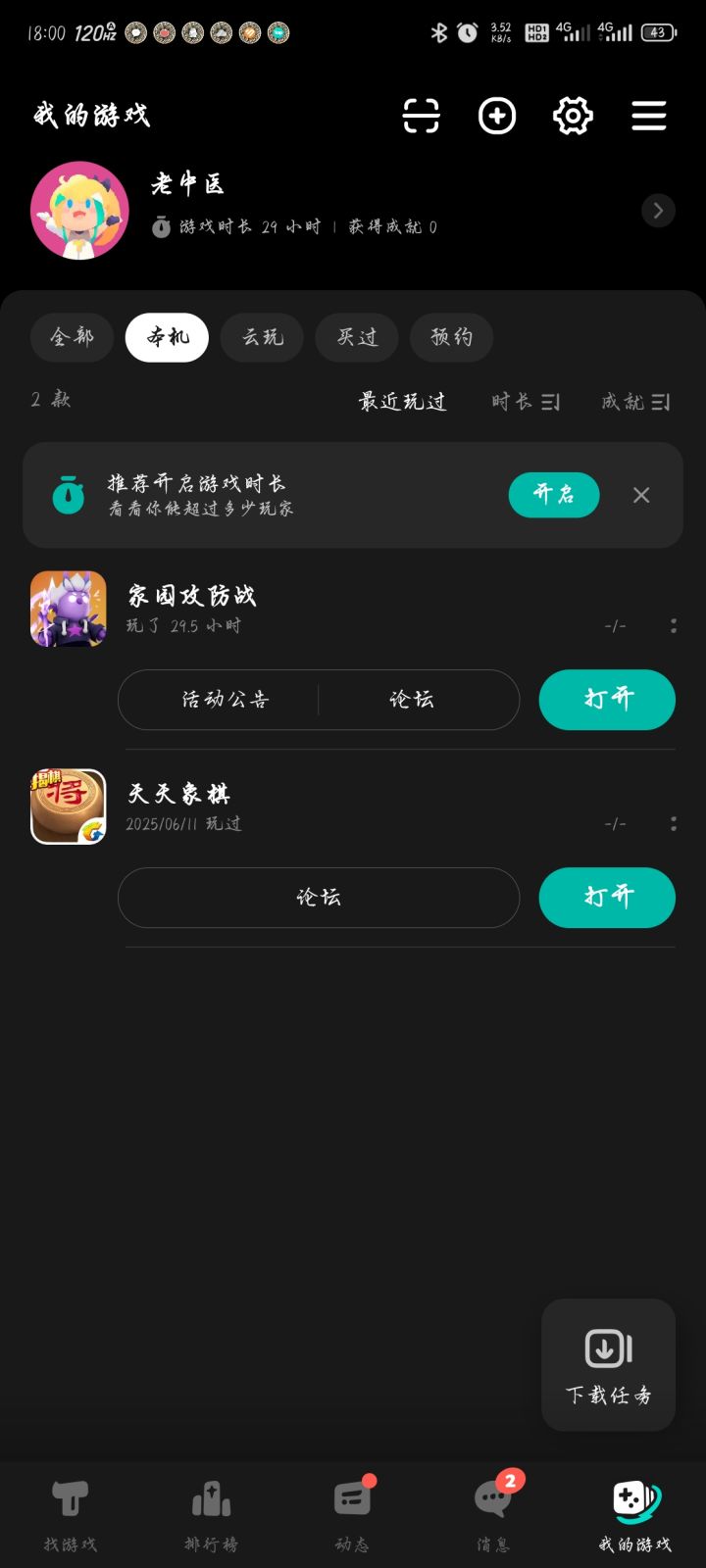Open settings gear
The height and width of the screenshot is (1568, 706).
tap(573, 116)
